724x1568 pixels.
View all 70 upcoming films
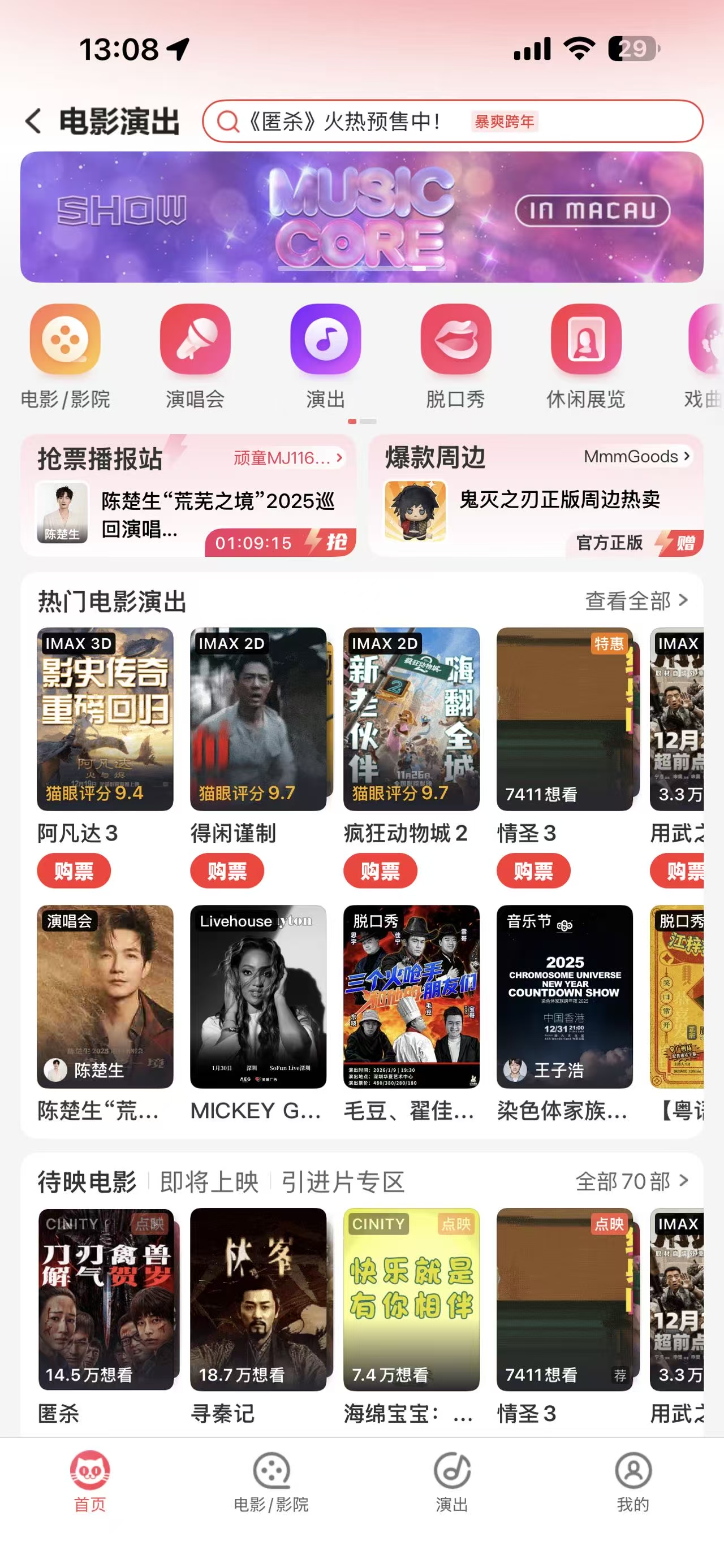click(x=631, y=1181)
